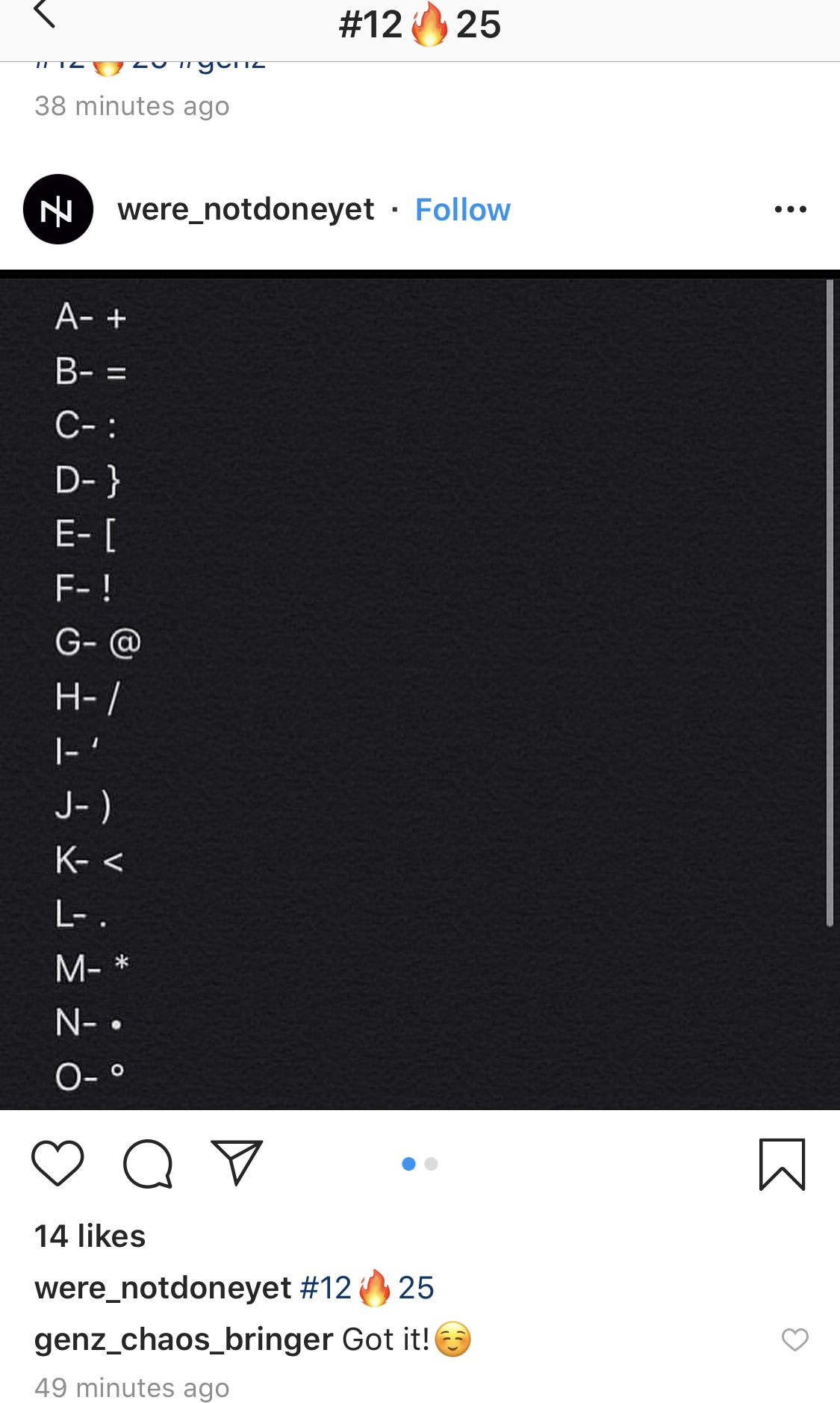Open comments via the speech bubble icon
The width and height of the screenshot is (840, 1403).
(x=148, y=1164)
